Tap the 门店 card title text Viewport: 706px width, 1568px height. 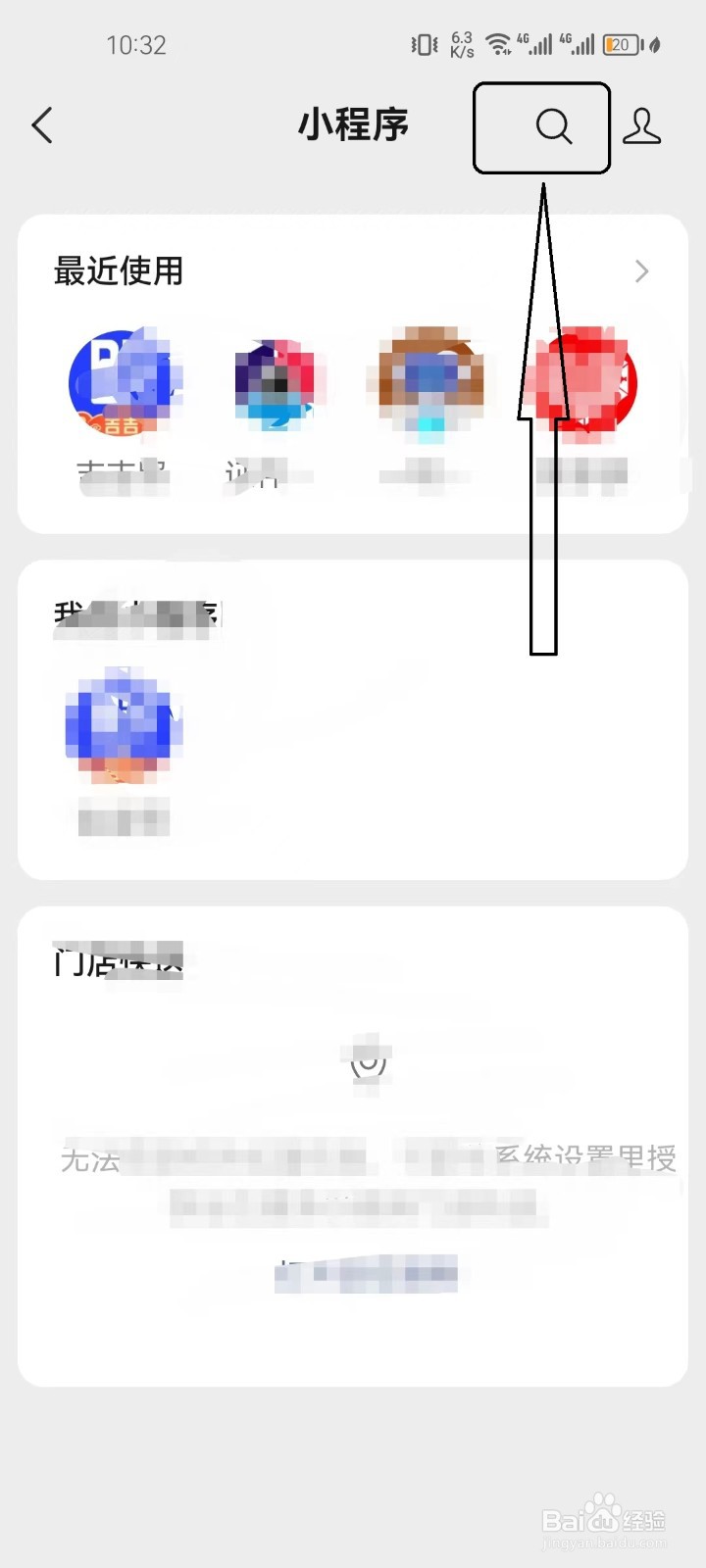pyautogui.click(x=118, y=963)
